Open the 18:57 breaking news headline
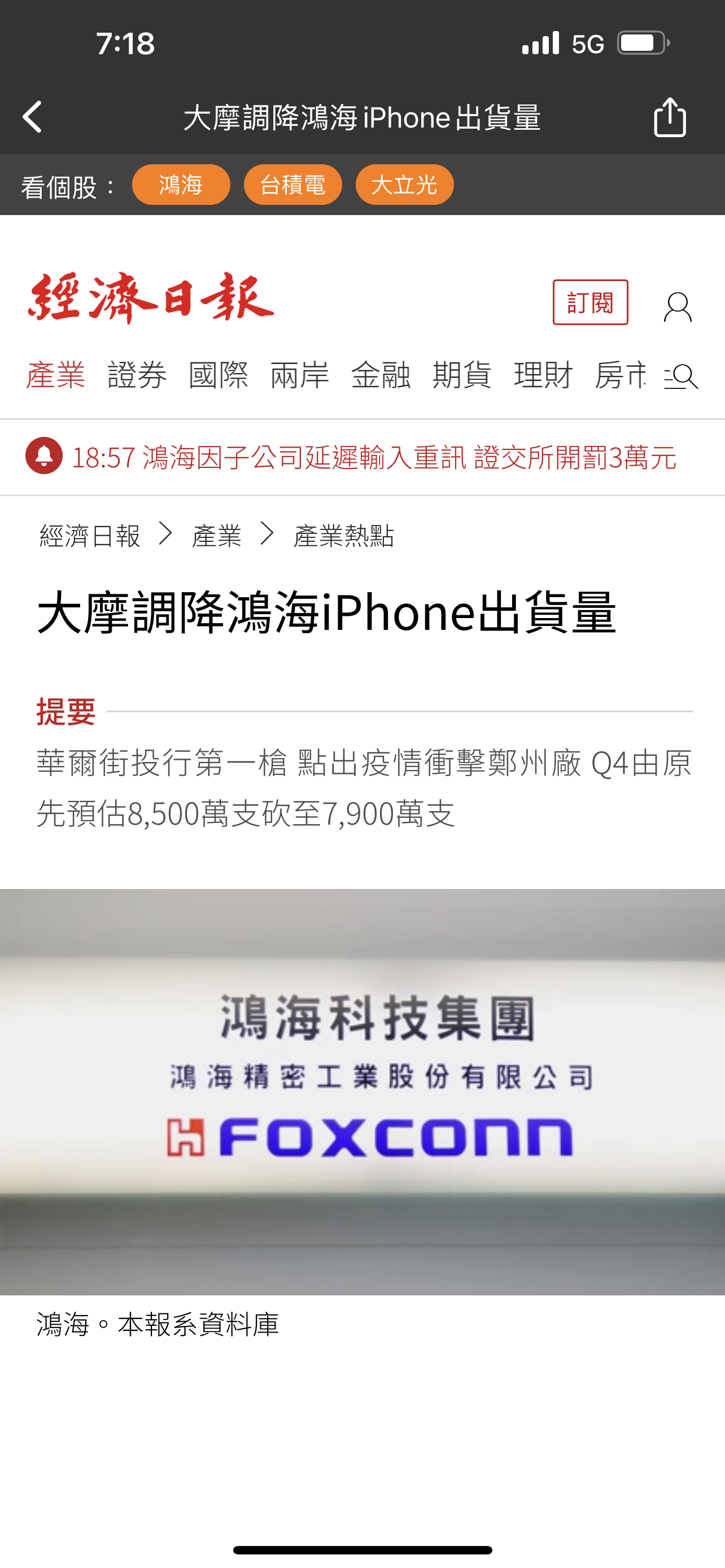Screen dimensions: 725x1568 [373, 457]
